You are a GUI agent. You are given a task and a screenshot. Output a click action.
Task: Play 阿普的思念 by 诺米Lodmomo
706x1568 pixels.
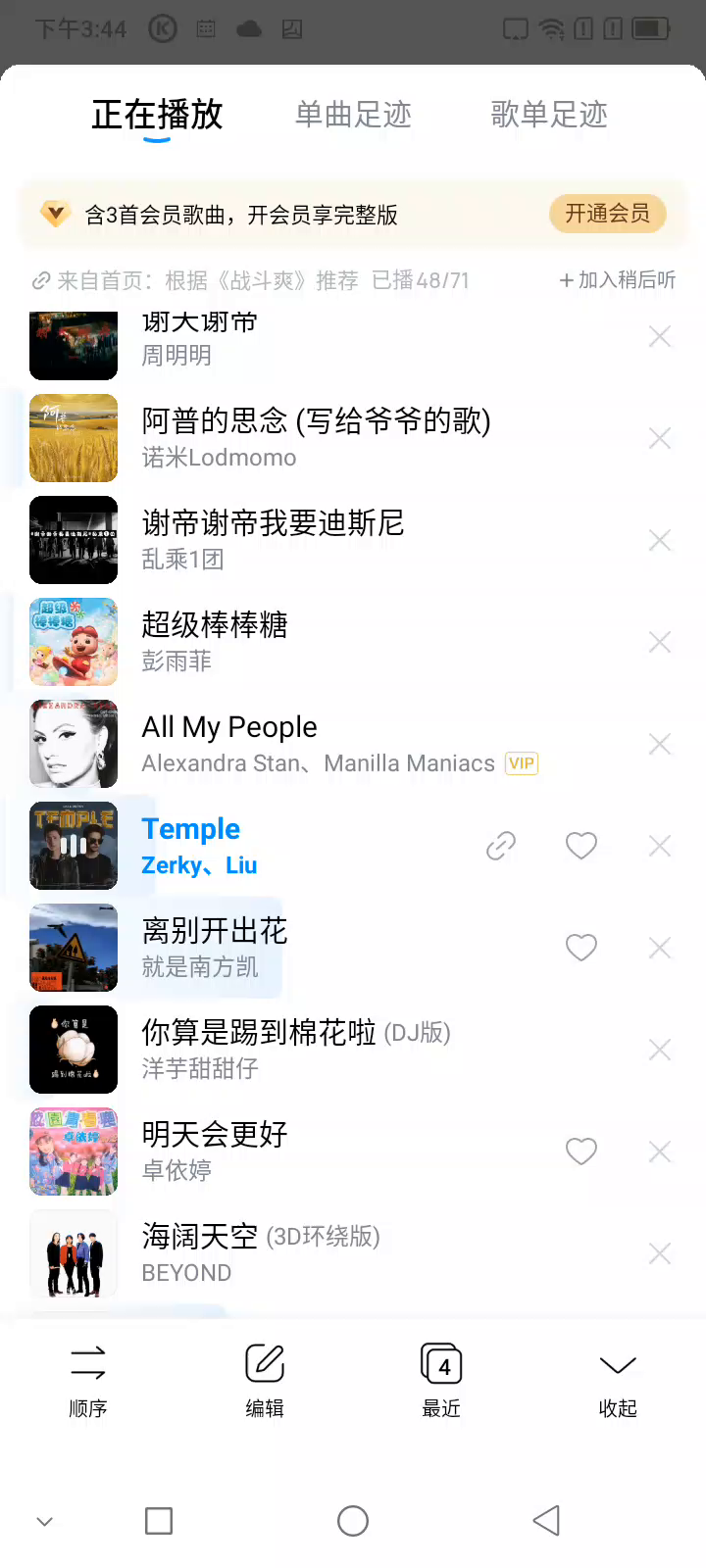click(x=314, y=438)
